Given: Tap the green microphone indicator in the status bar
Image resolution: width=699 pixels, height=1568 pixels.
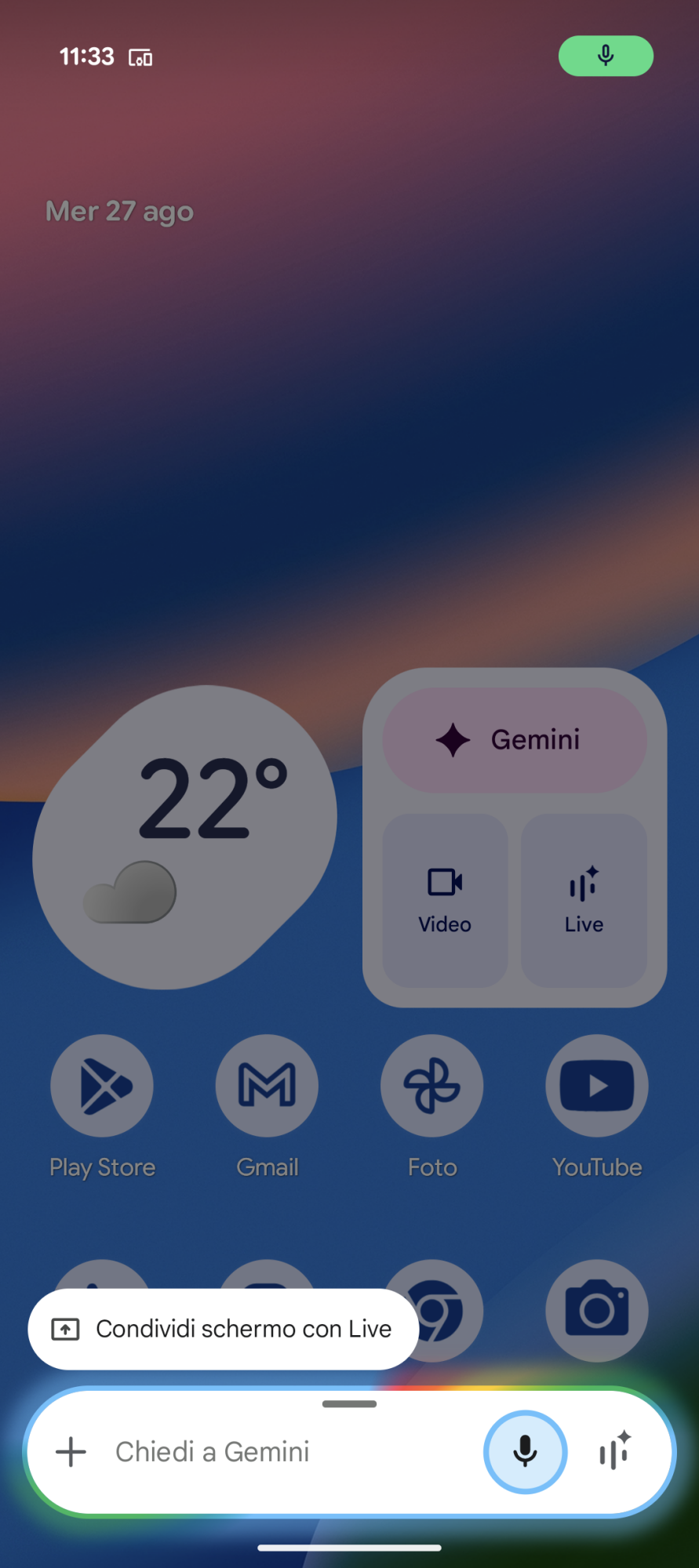Looking at the screenshot, I should point(605,56).
